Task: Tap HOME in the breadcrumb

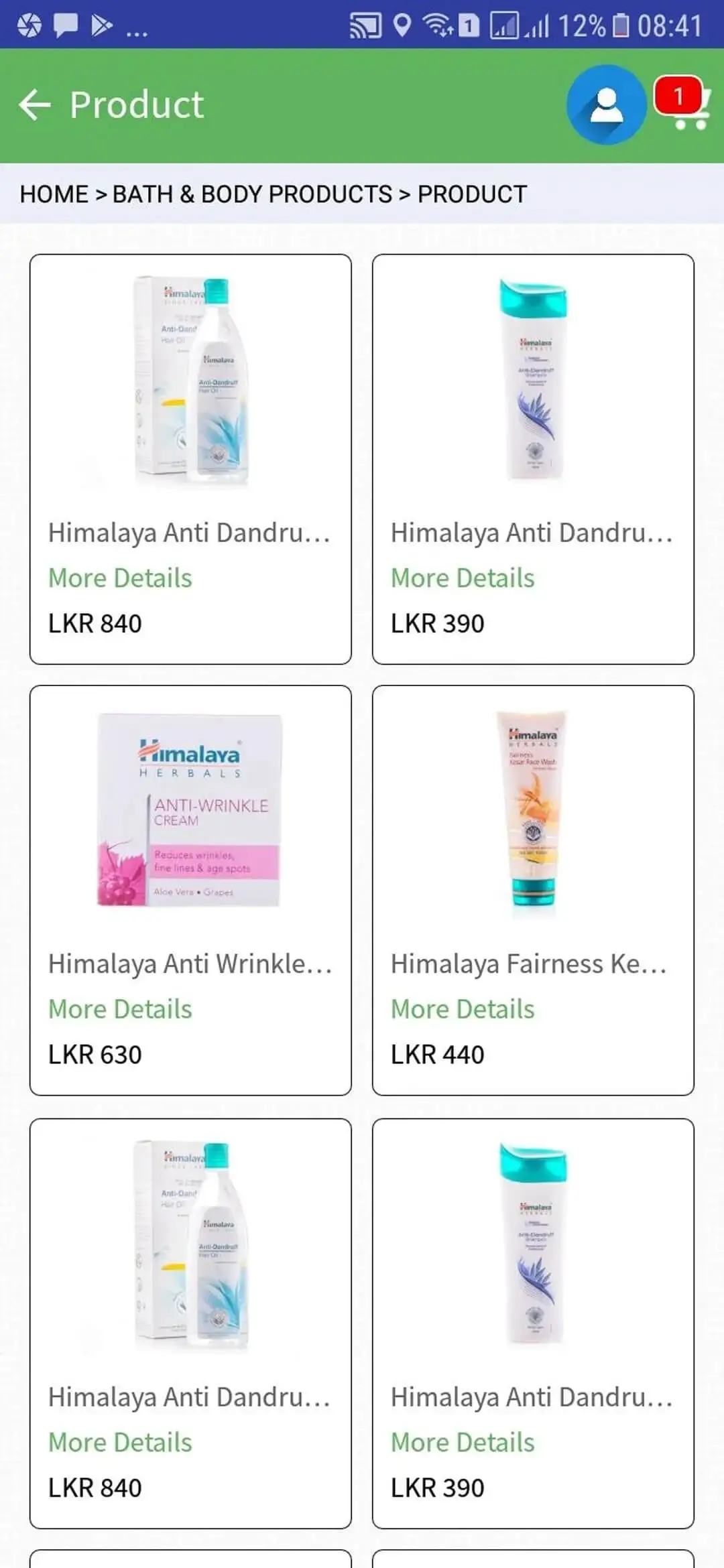Action: click(54, 194)
